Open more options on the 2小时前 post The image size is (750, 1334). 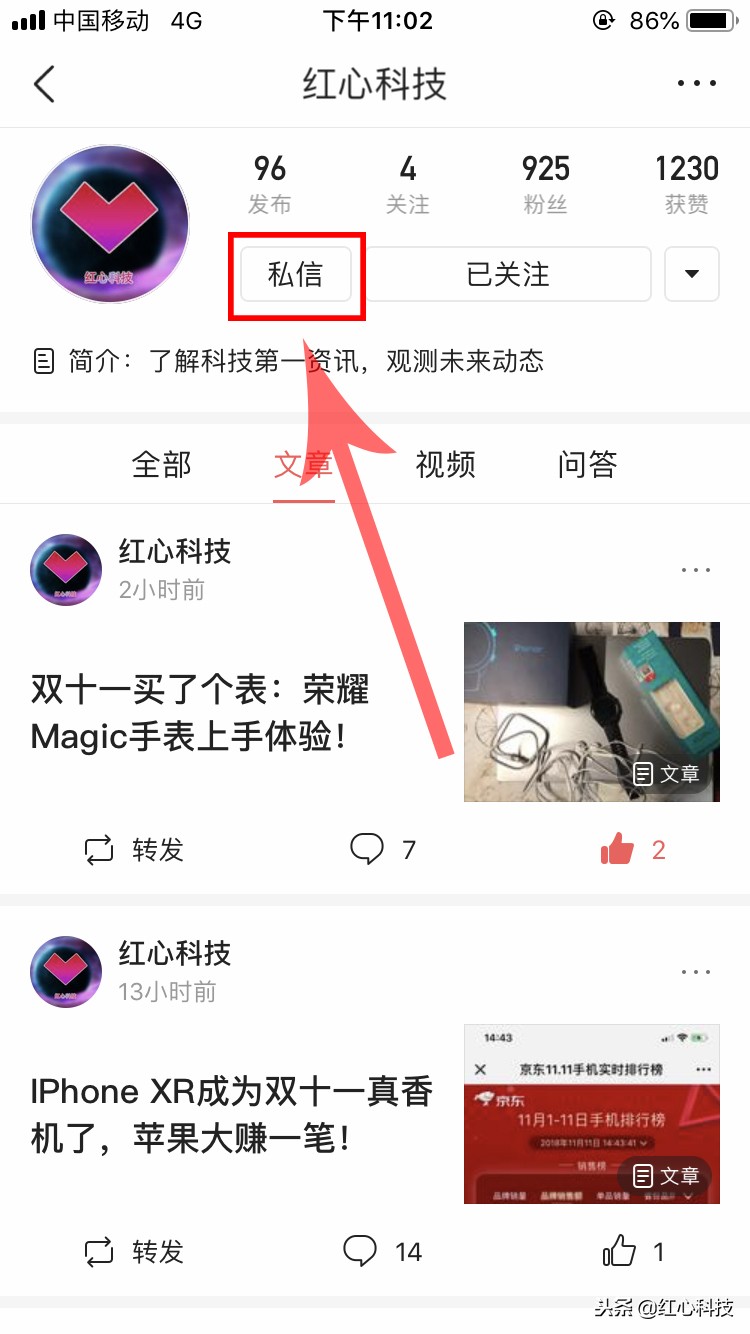click(x=696, y=570)
